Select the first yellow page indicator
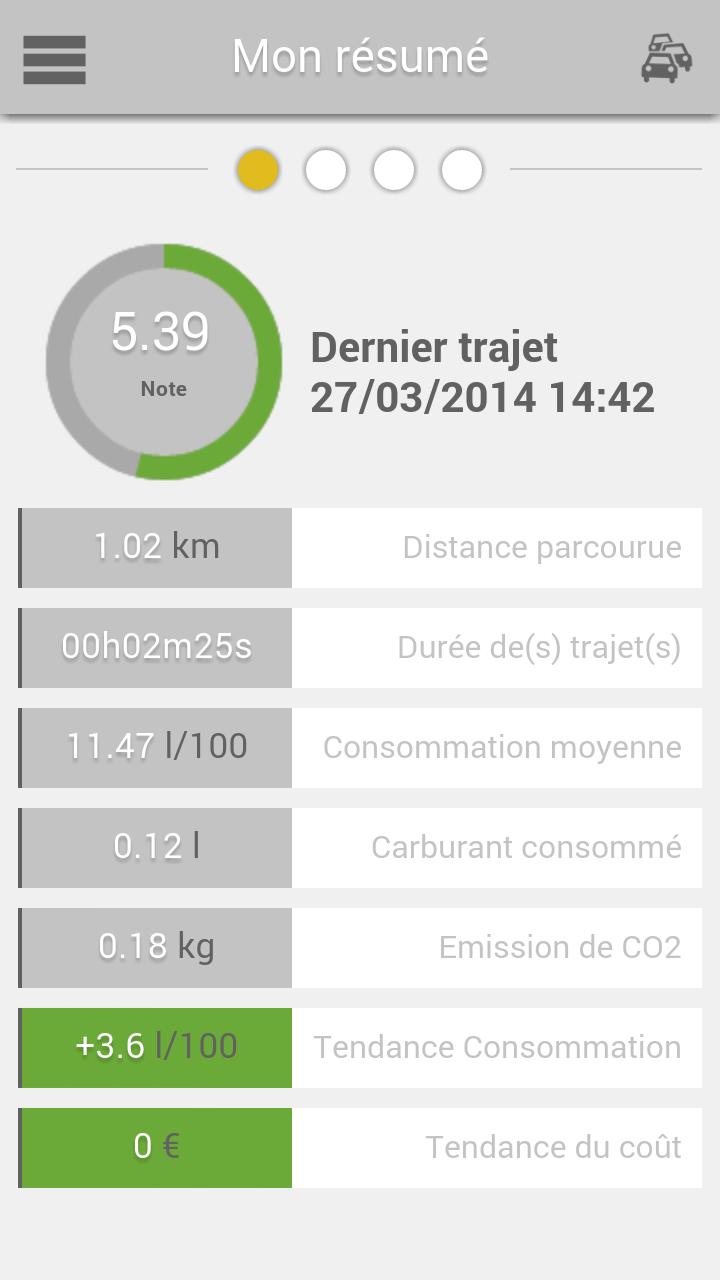 (x=258, y=170)
